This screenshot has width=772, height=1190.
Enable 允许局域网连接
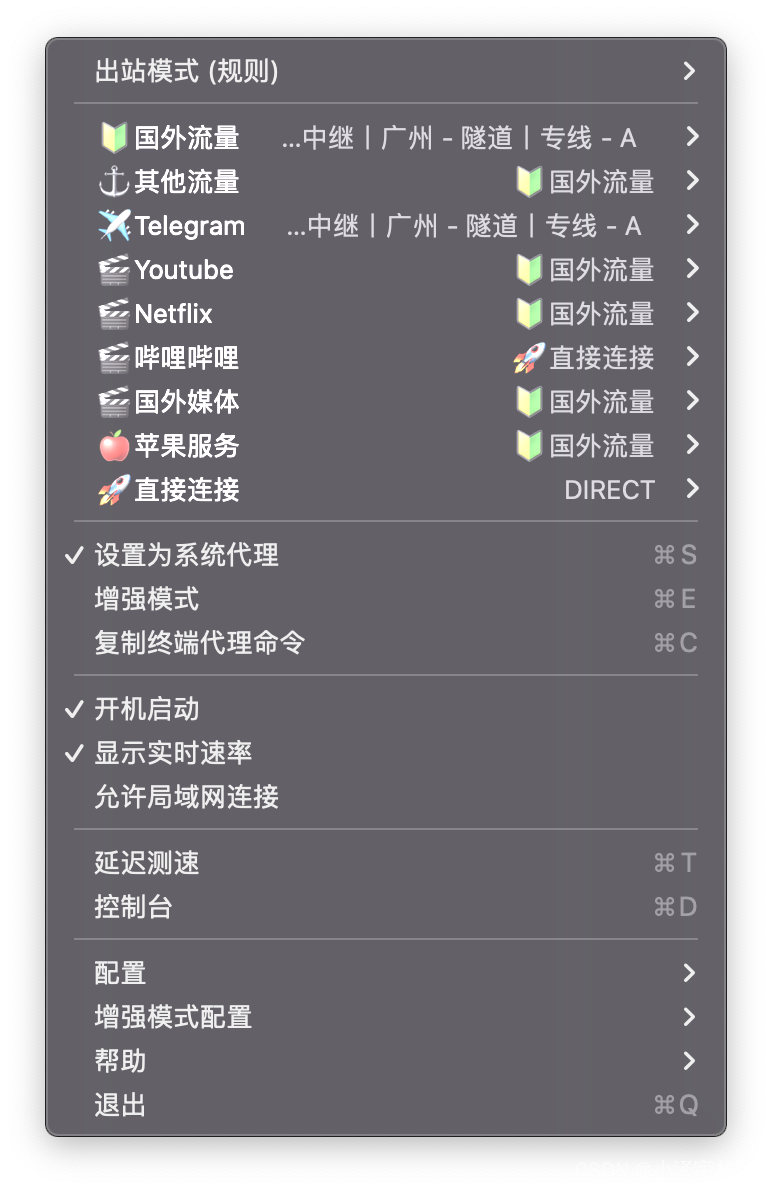(186, 797)
